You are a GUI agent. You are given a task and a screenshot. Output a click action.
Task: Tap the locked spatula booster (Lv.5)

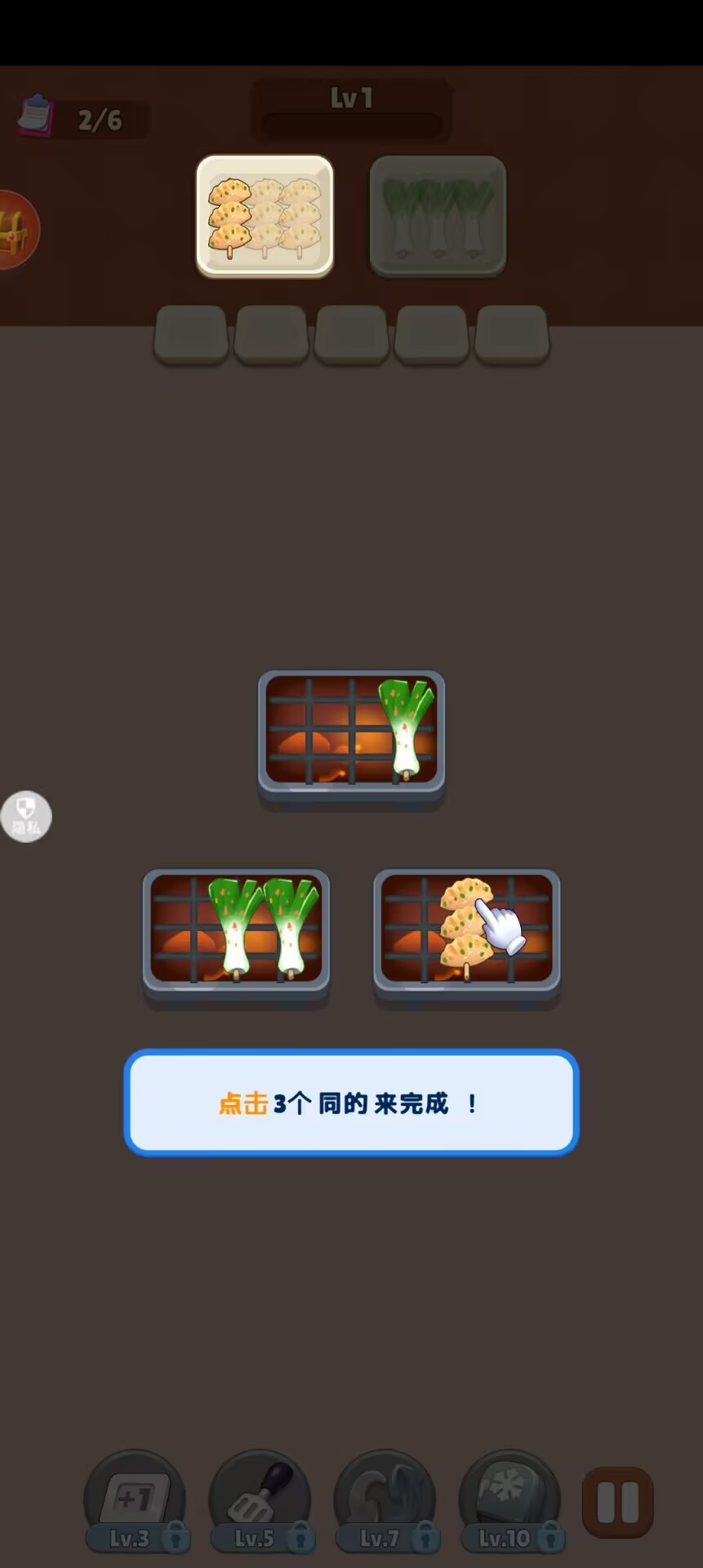click(x=260, y=1502)
